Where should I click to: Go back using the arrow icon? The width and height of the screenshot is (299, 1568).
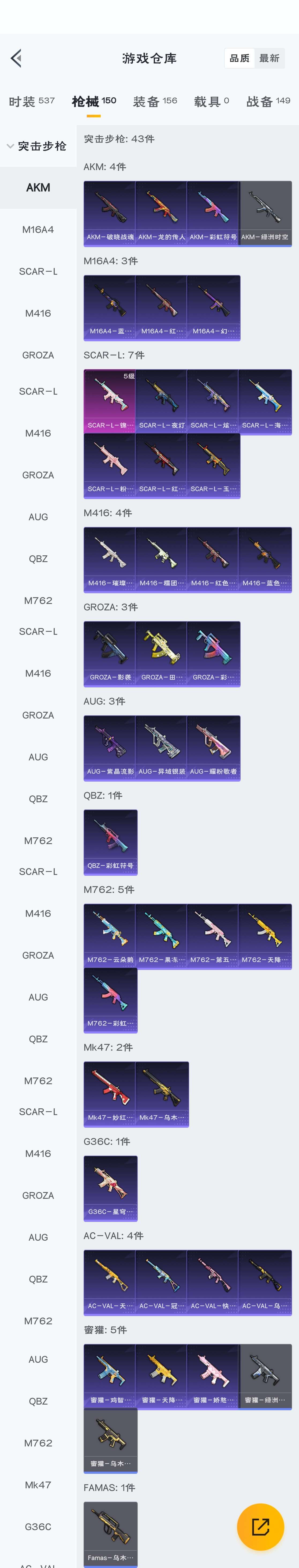(16, 58)
